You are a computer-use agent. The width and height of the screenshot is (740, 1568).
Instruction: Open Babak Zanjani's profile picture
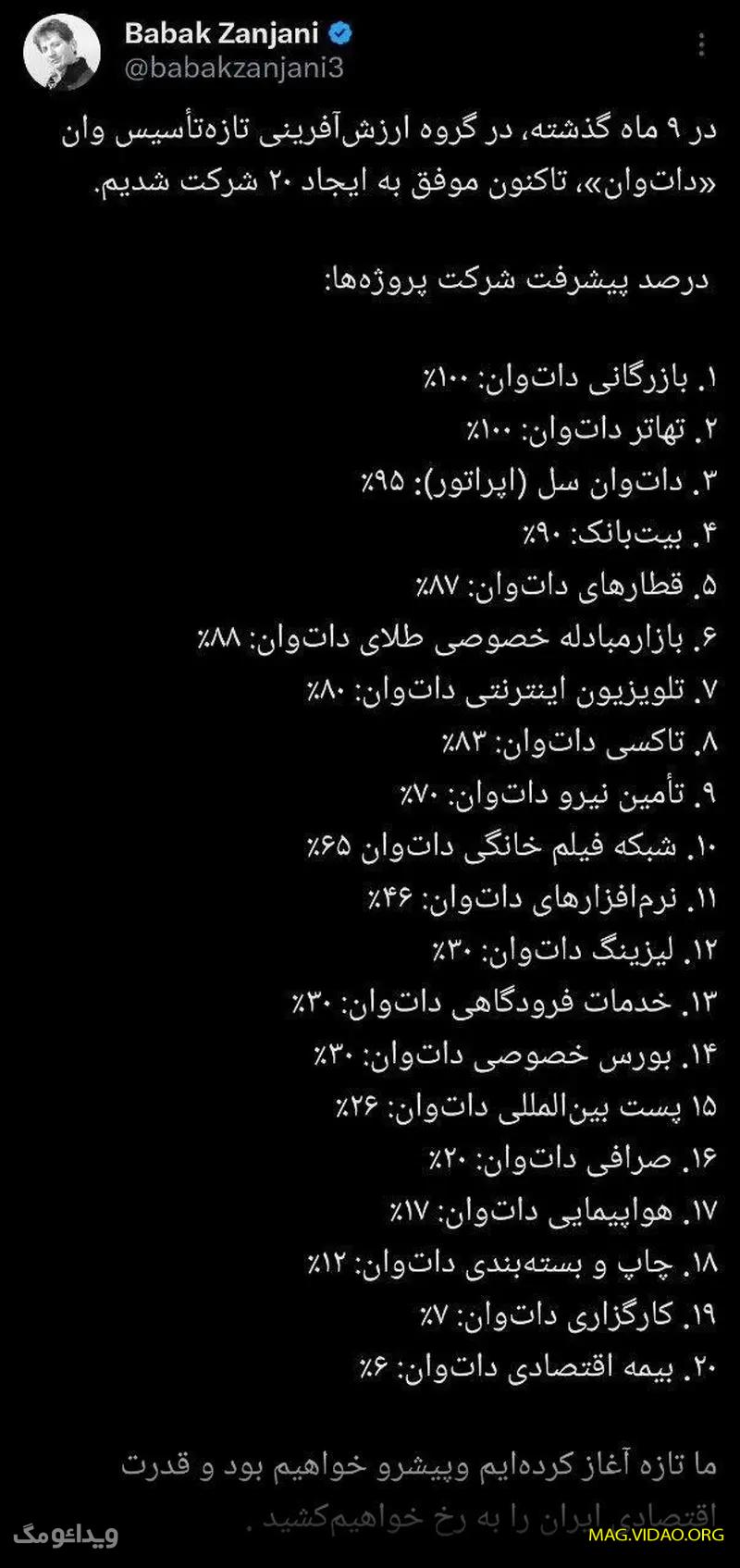pyautogui.click(x=61, y=52)
